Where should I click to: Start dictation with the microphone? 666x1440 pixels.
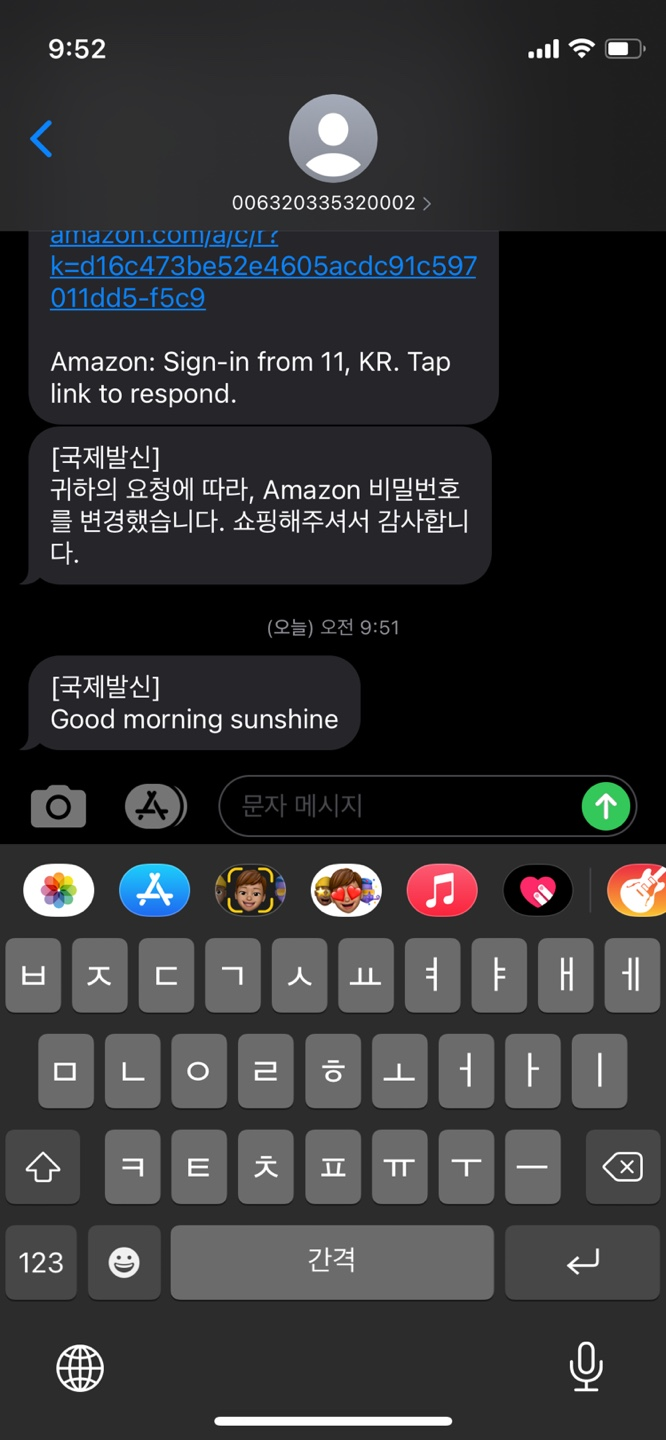(x=586, y=1367)
